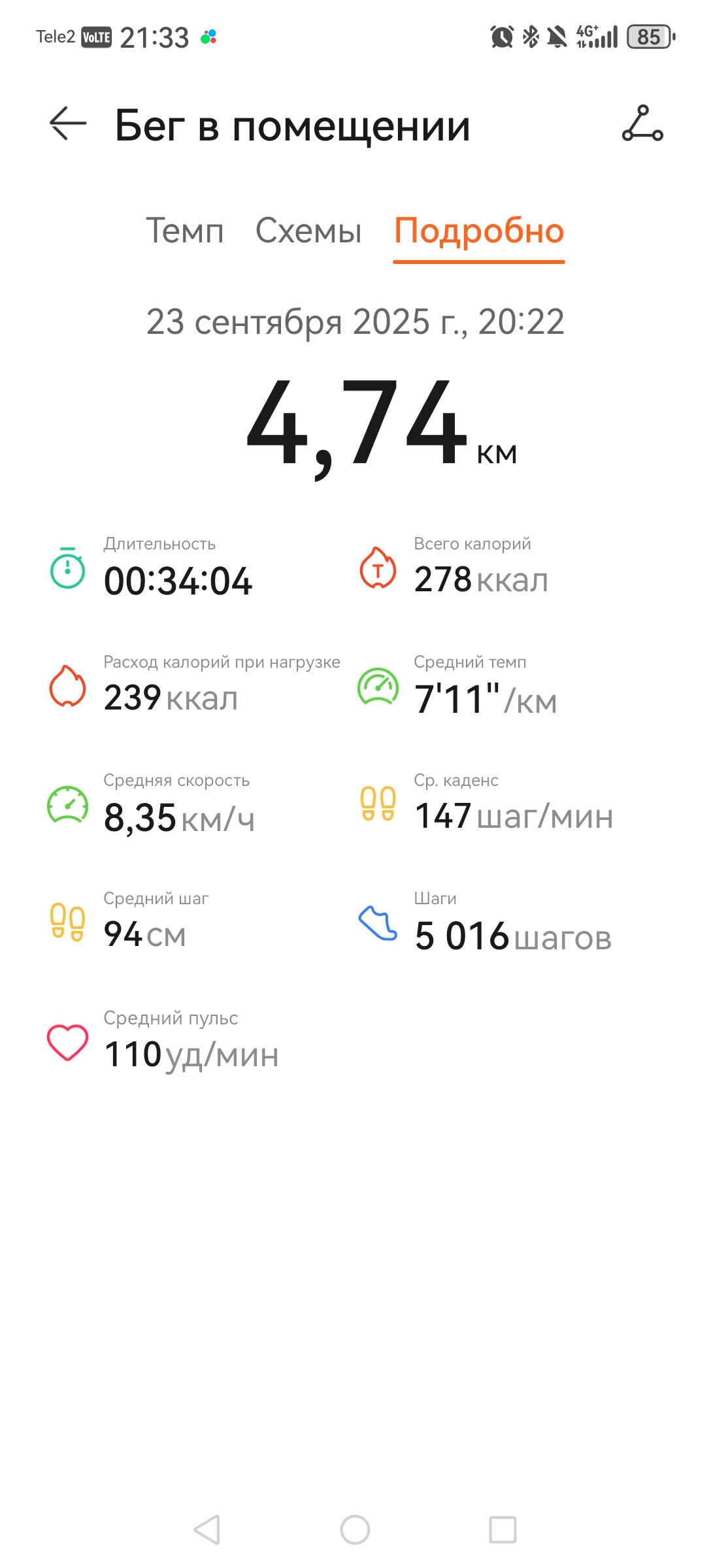
Task: Select the Подробно tab
Action: click(x=479, y=232)
